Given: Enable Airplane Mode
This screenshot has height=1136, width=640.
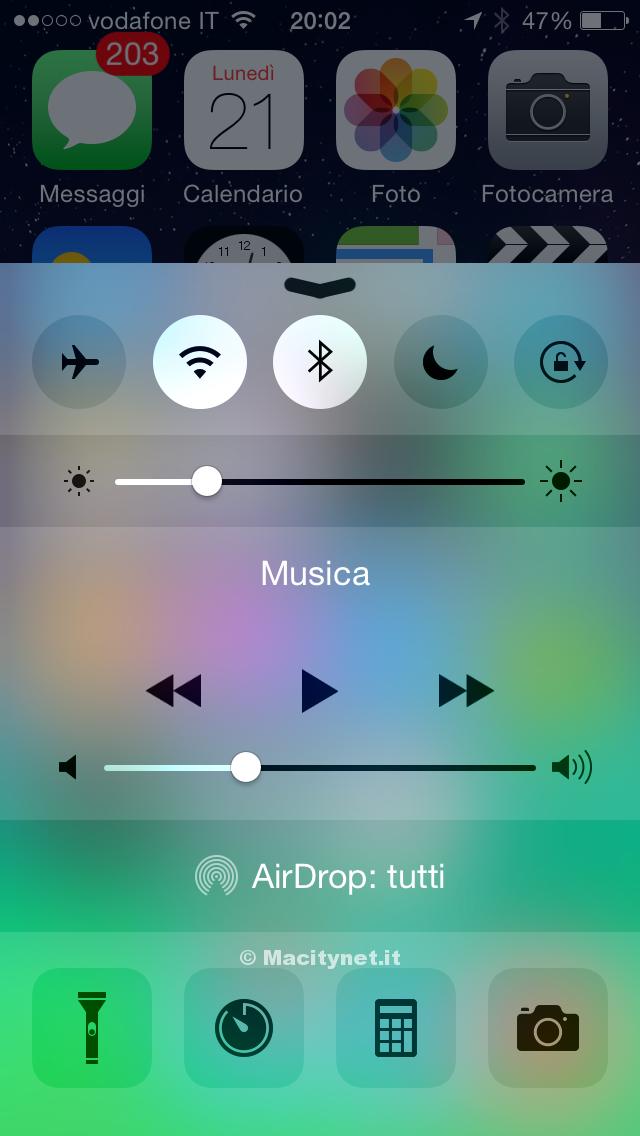Looking at the screenshot, I should point(79,362).
